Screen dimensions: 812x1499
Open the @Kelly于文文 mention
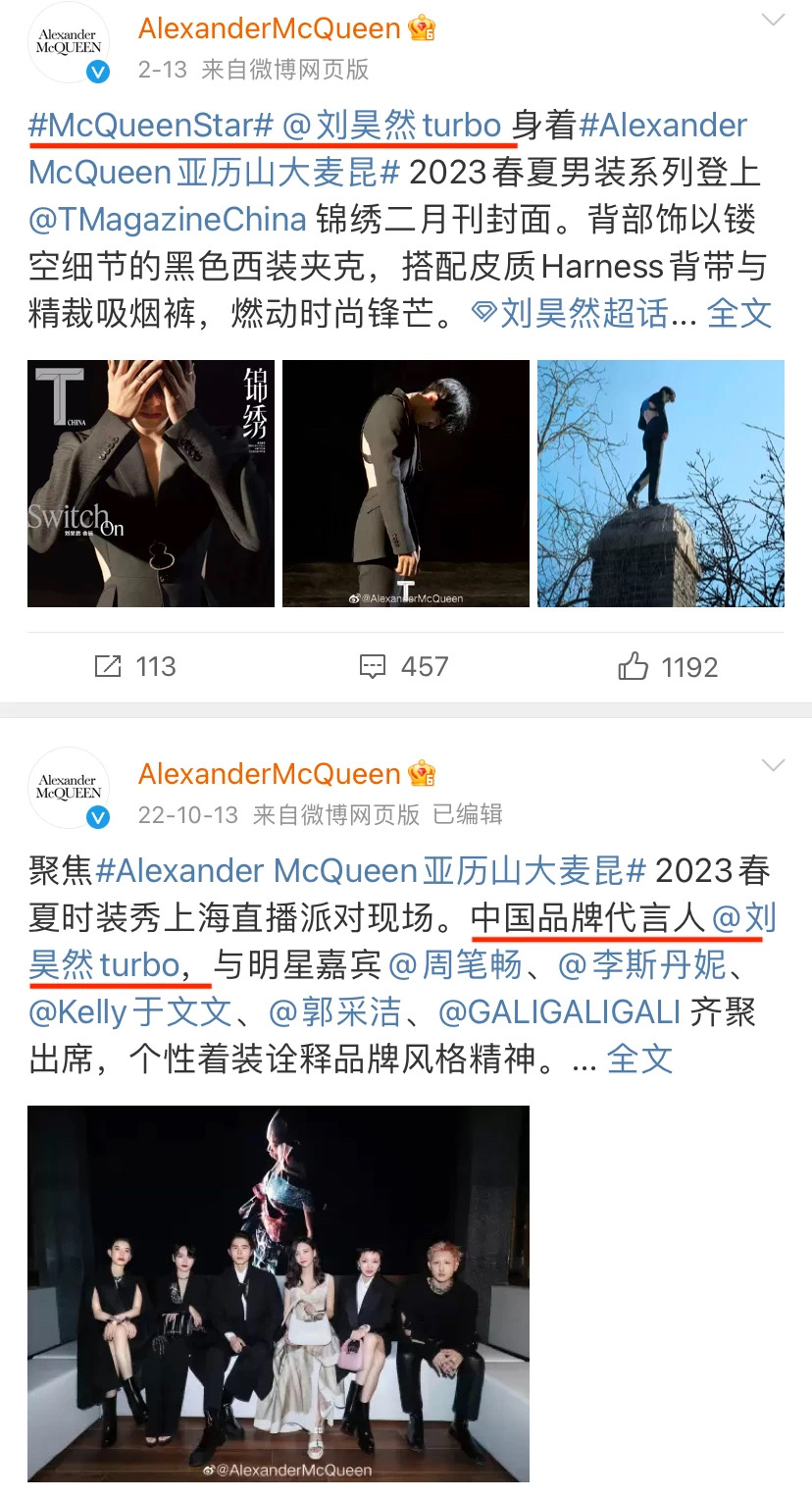(x=130, y=1011)
